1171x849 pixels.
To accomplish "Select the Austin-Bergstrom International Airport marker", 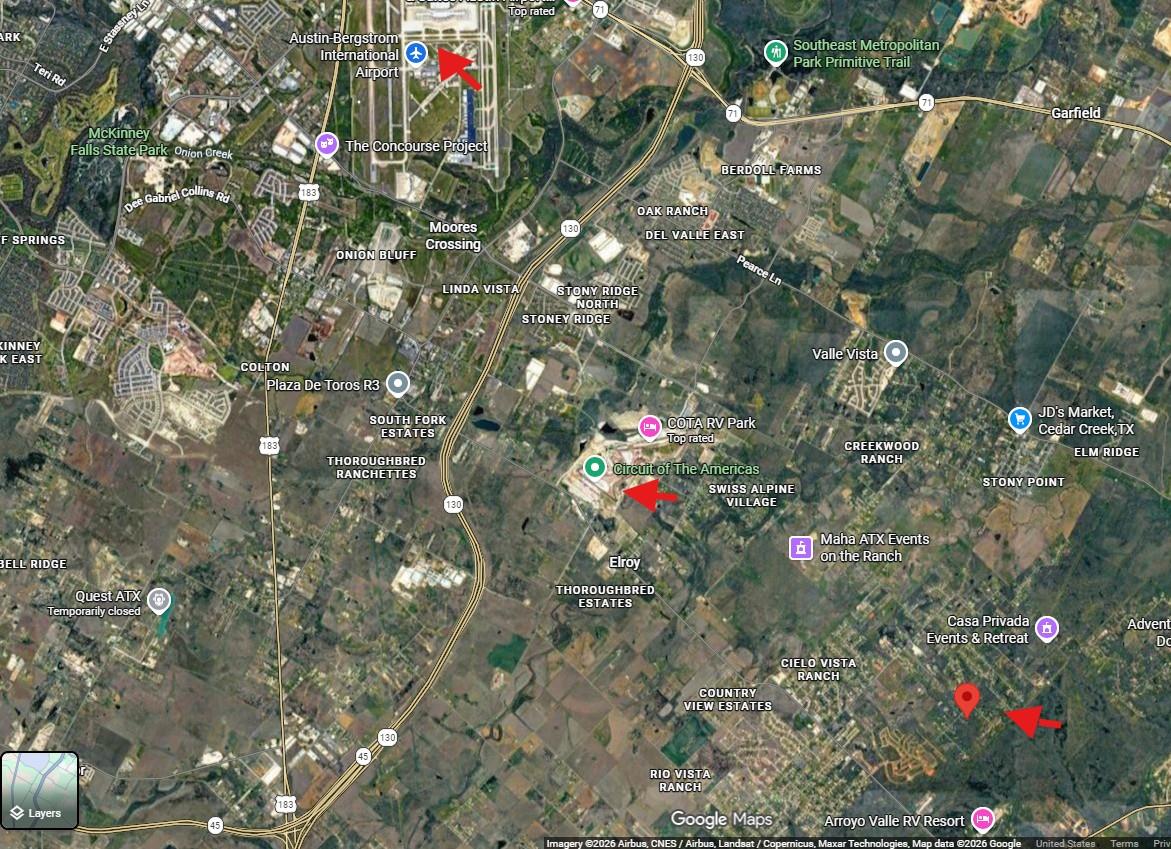I will (416, 54).
